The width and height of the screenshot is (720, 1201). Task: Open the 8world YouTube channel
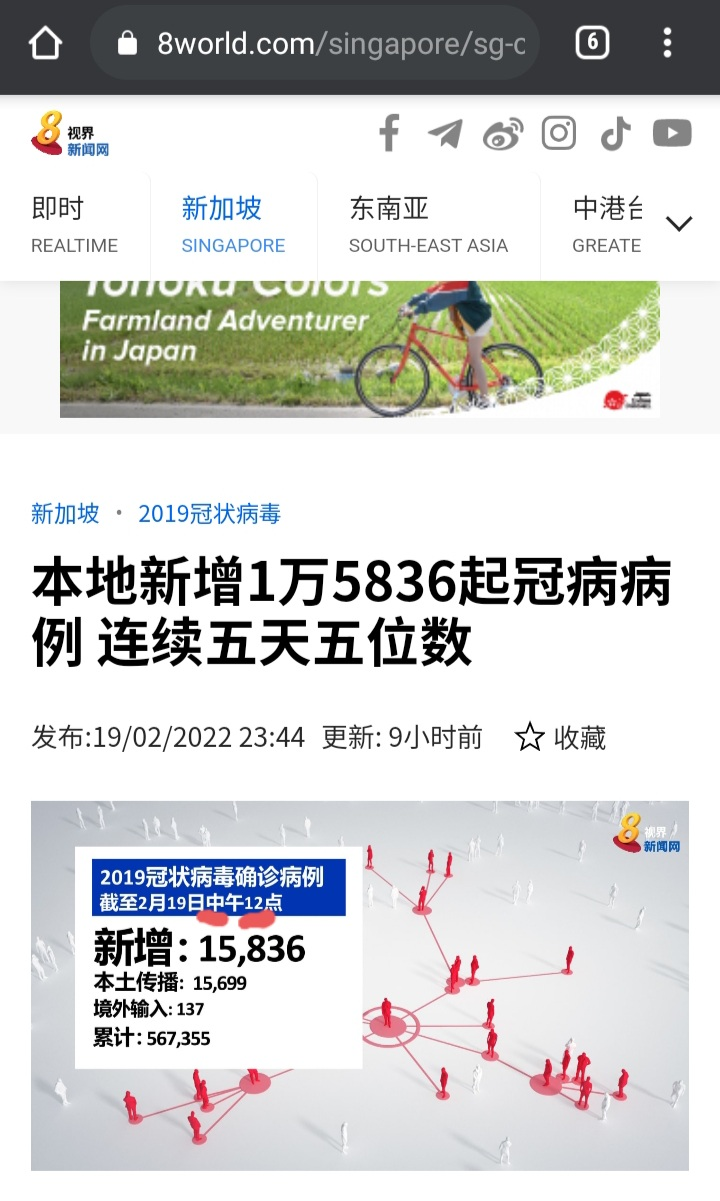(x=672, y=133)
